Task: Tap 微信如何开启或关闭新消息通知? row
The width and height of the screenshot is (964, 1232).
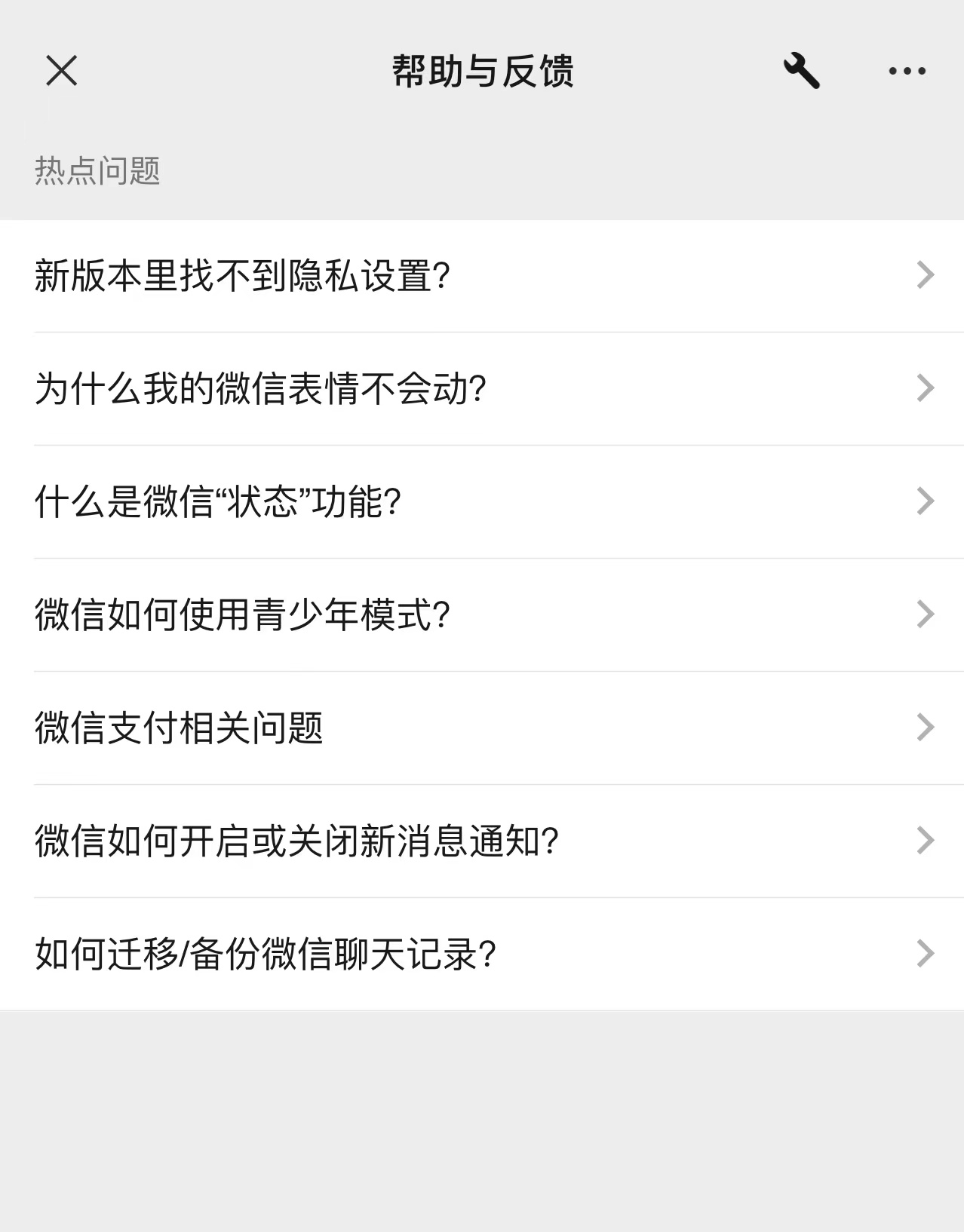Action: tap(482, 841)
